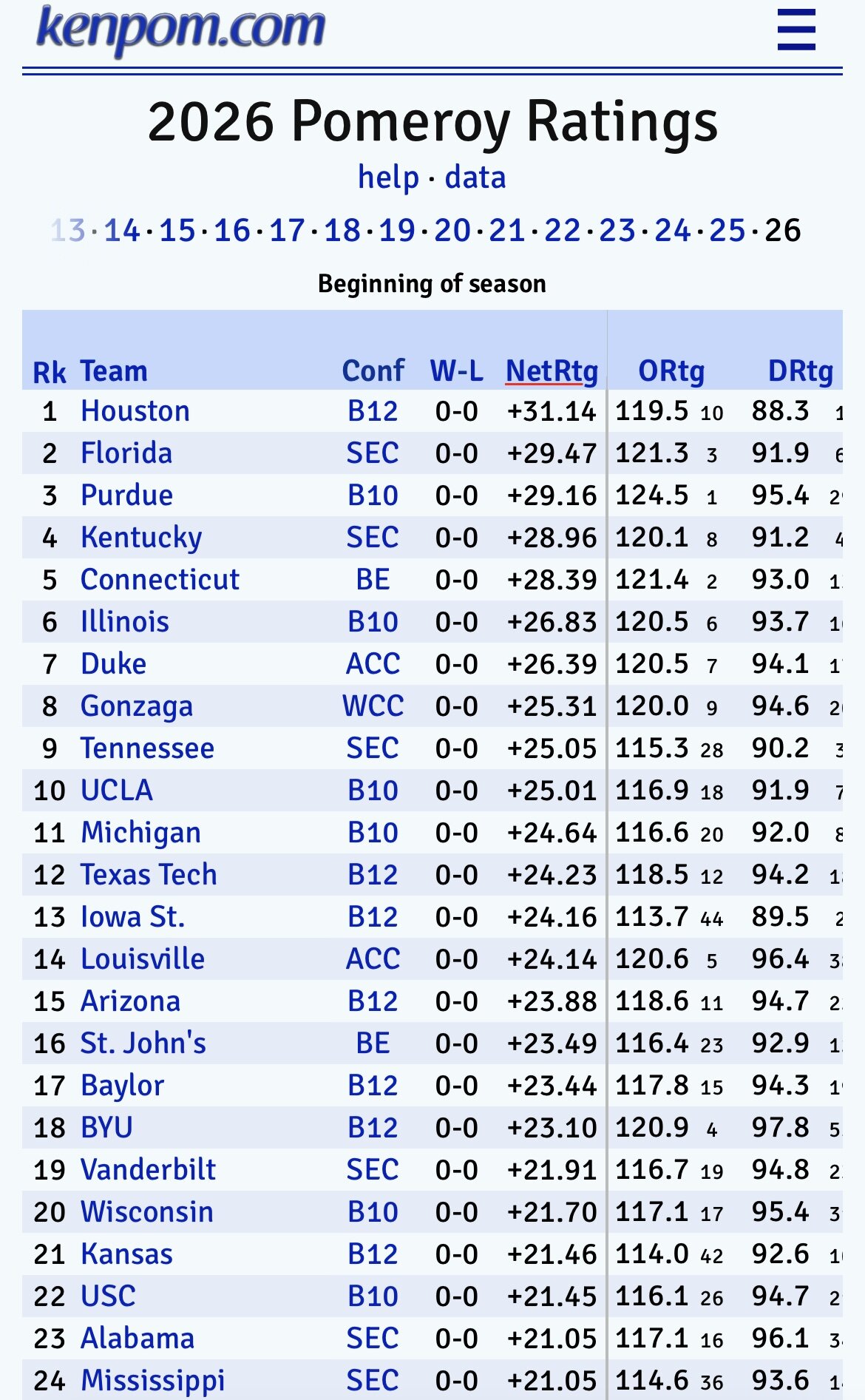This screenshot has width=865, height=1400.
Task: Open the help link
Action: click(388, 177)
